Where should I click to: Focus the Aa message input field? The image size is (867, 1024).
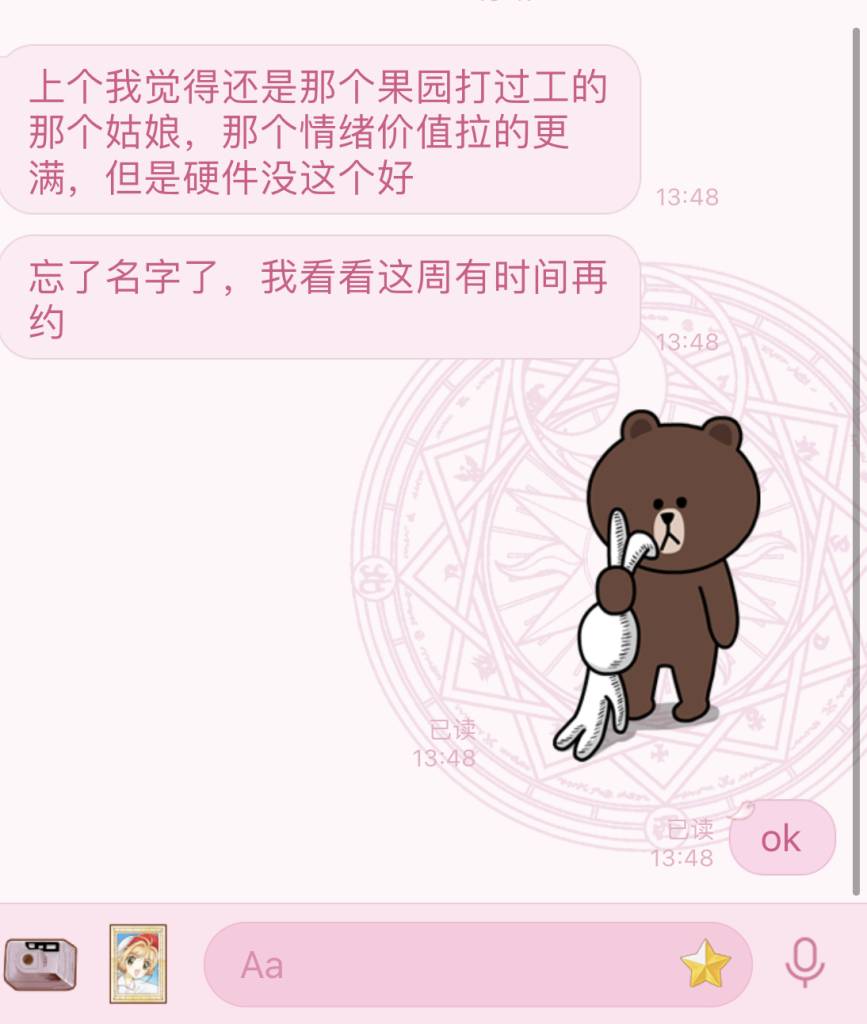pyautogui.click(x=440, y=964)
